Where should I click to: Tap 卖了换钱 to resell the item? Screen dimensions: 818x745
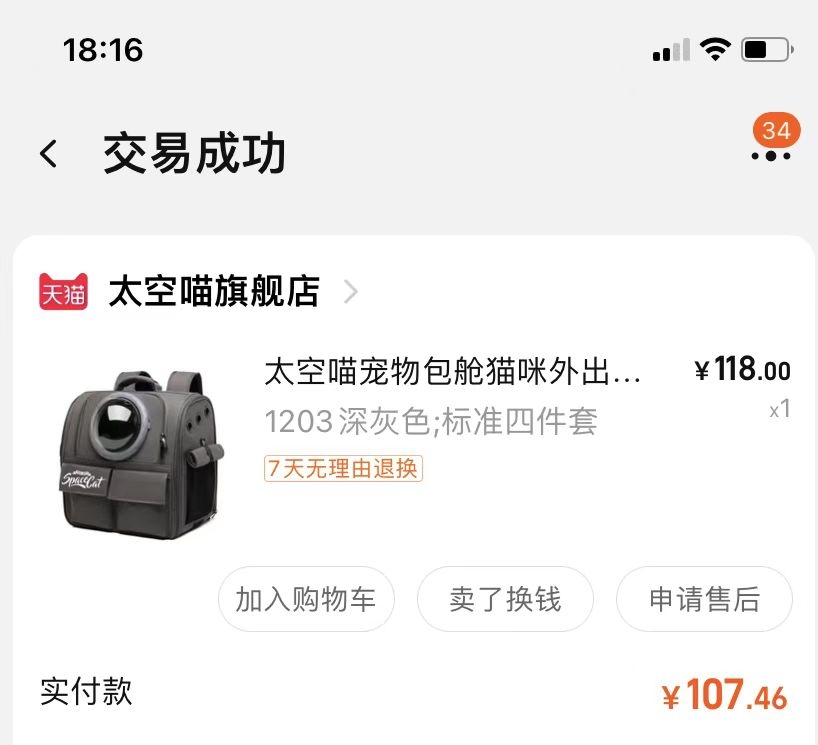tap(505, 599)
